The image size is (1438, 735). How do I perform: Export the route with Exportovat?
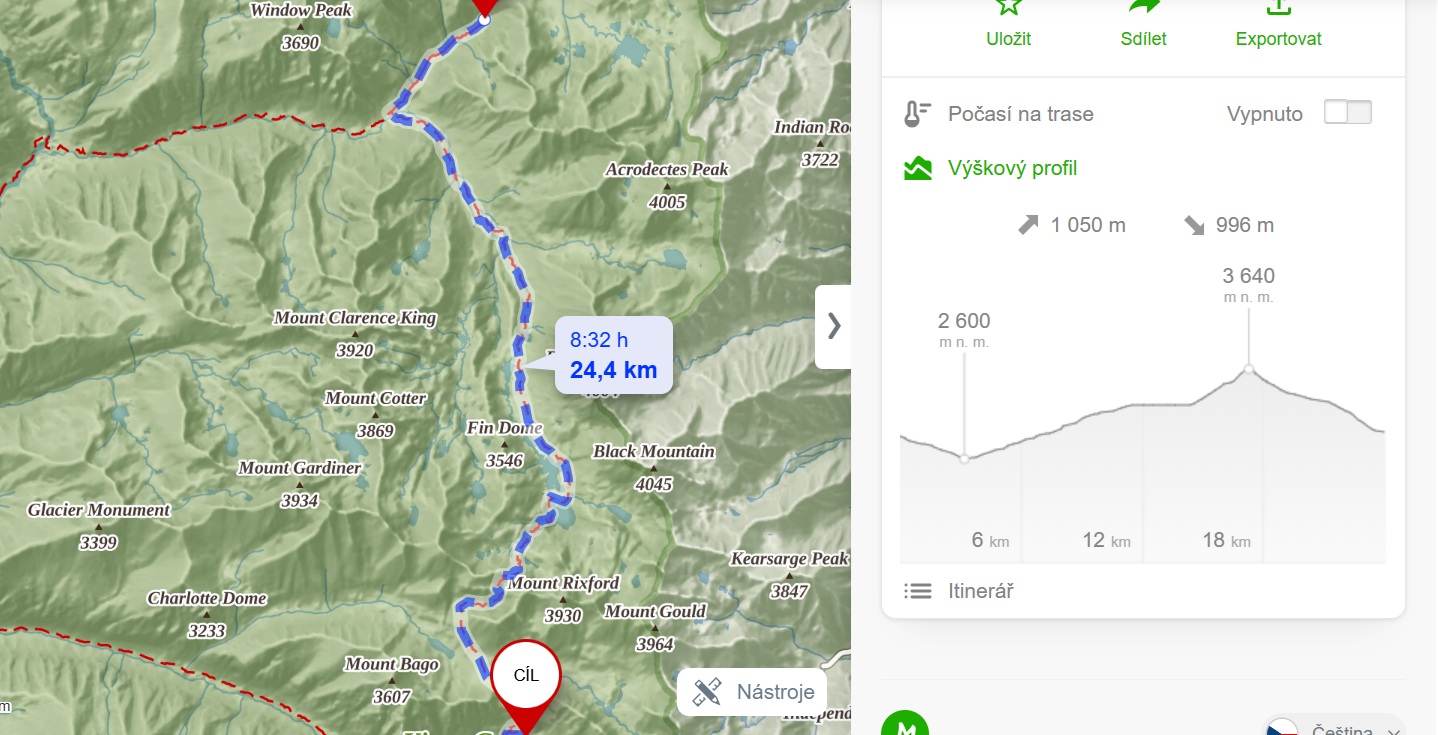coord(1278,22)
